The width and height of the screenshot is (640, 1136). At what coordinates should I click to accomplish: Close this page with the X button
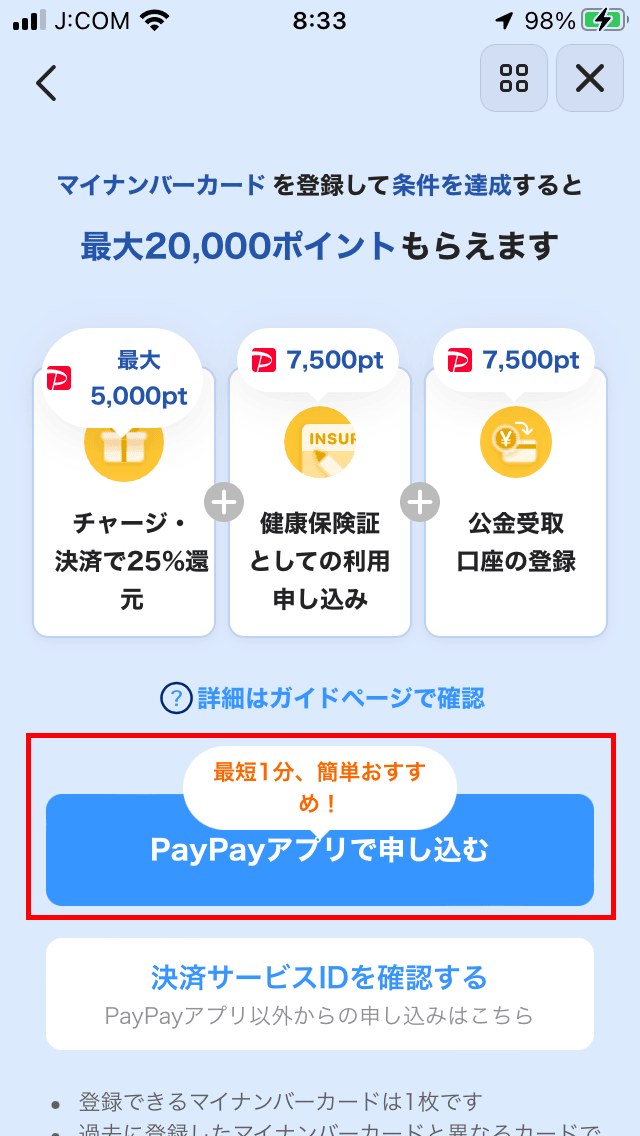[x=590, y=78]
